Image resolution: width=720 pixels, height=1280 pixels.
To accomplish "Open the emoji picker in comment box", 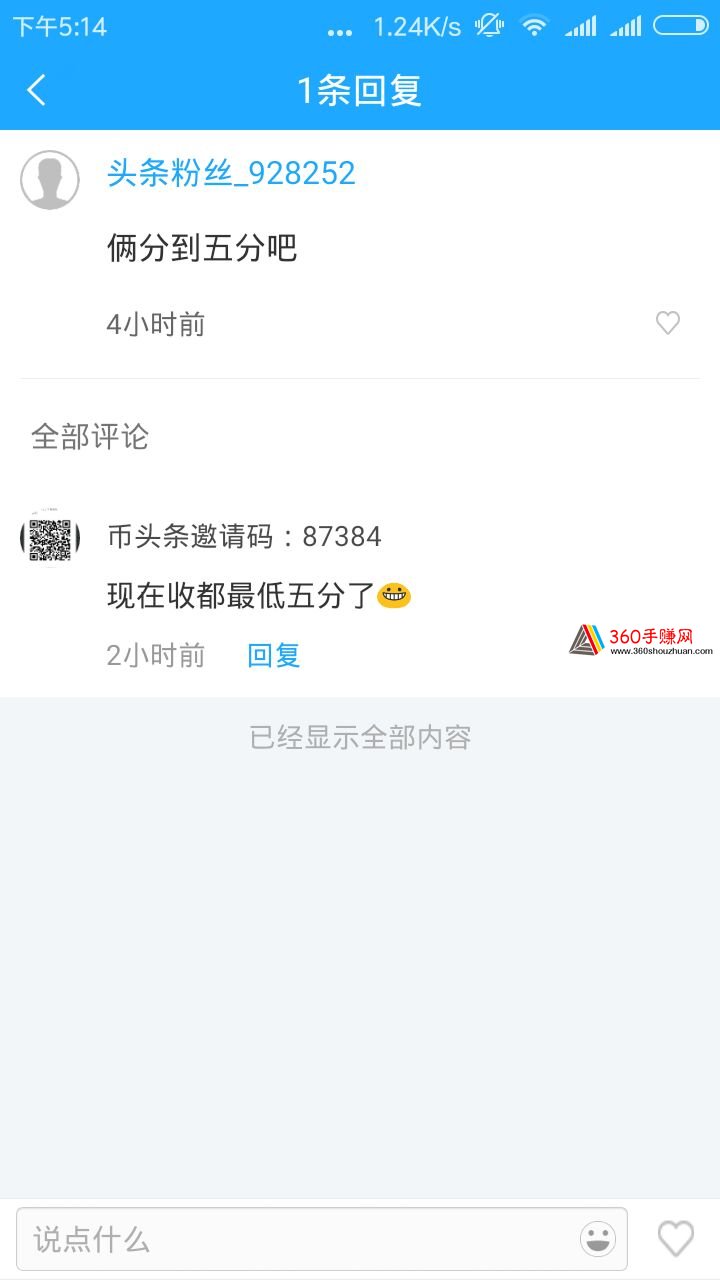I will point(598,1240).
